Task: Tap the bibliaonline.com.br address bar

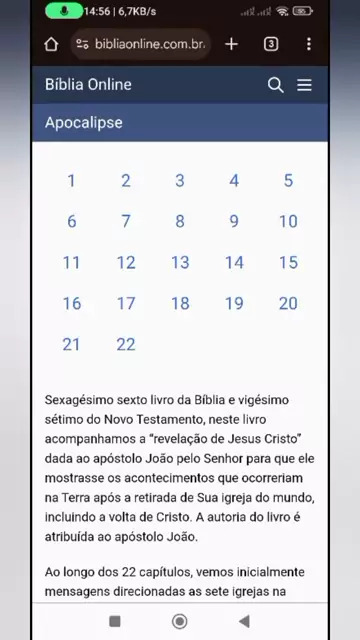Action: (141, 44)
